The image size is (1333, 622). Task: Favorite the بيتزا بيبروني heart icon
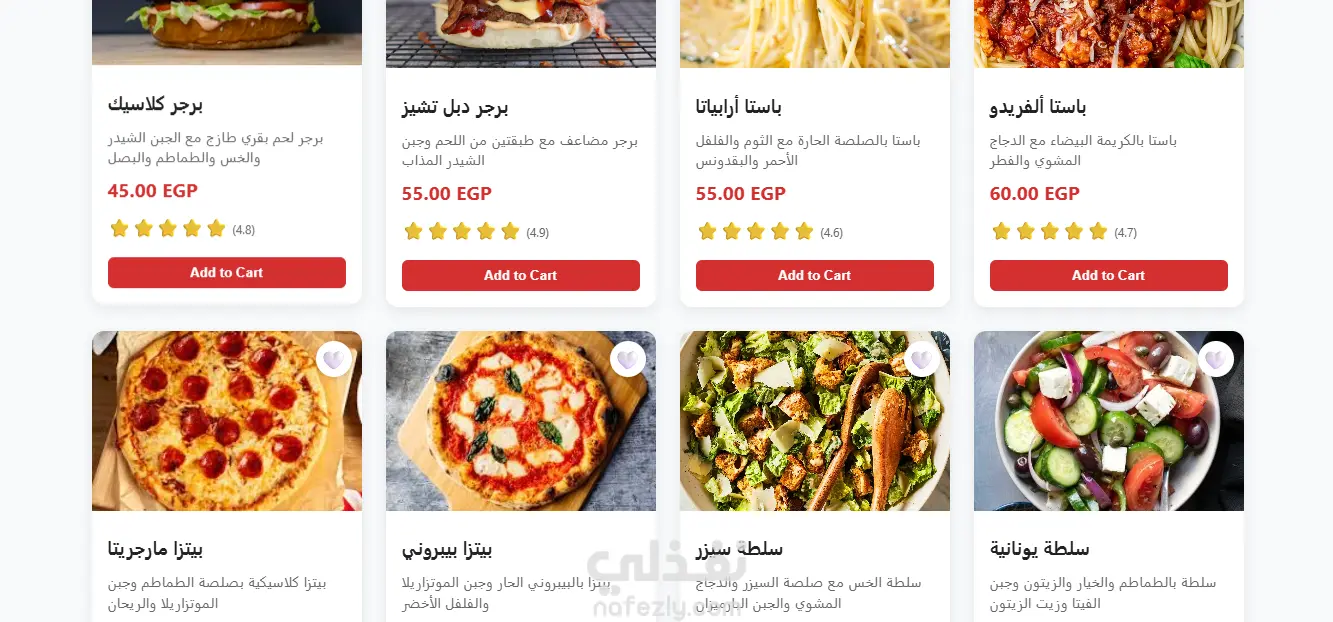point(628,359)
